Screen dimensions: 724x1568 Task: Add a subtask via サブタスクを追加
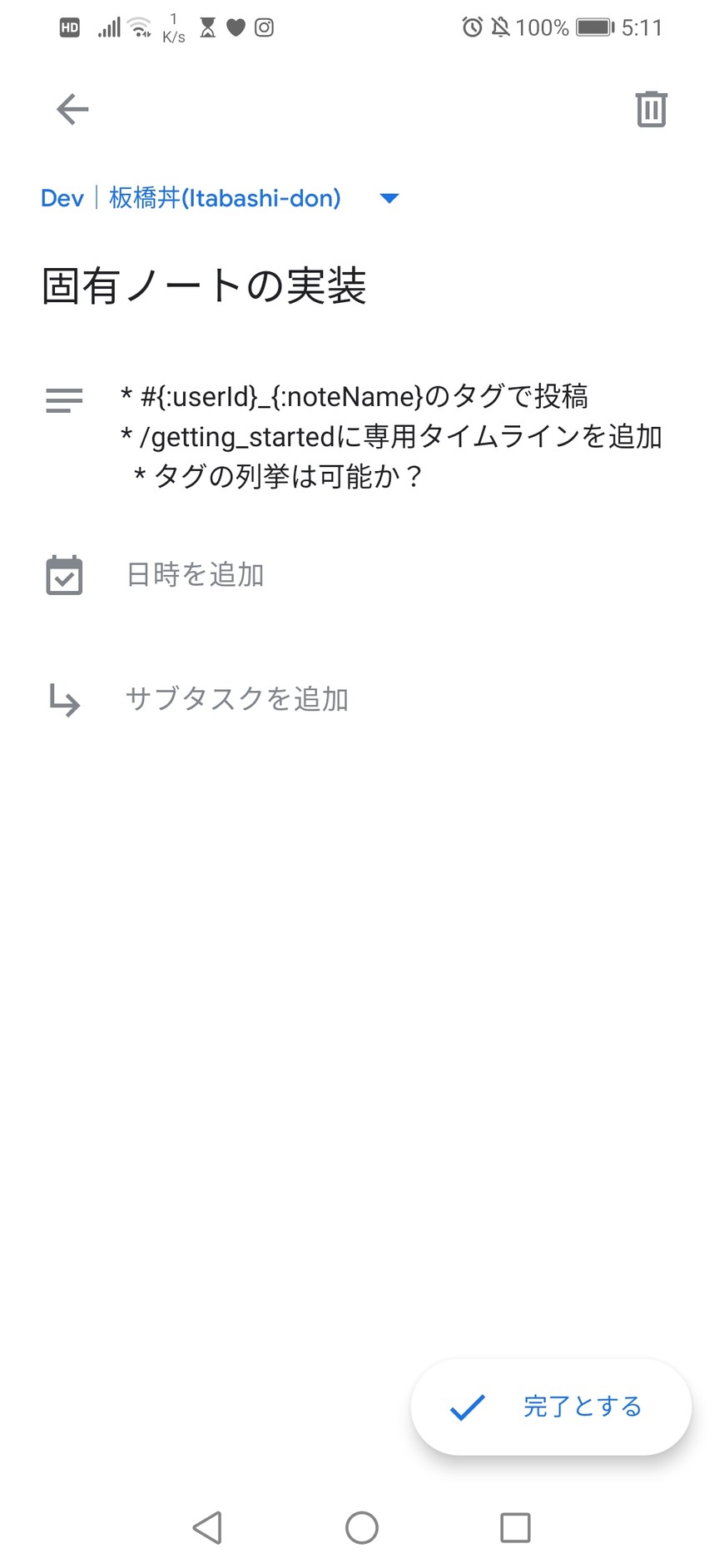click(236, 699)
